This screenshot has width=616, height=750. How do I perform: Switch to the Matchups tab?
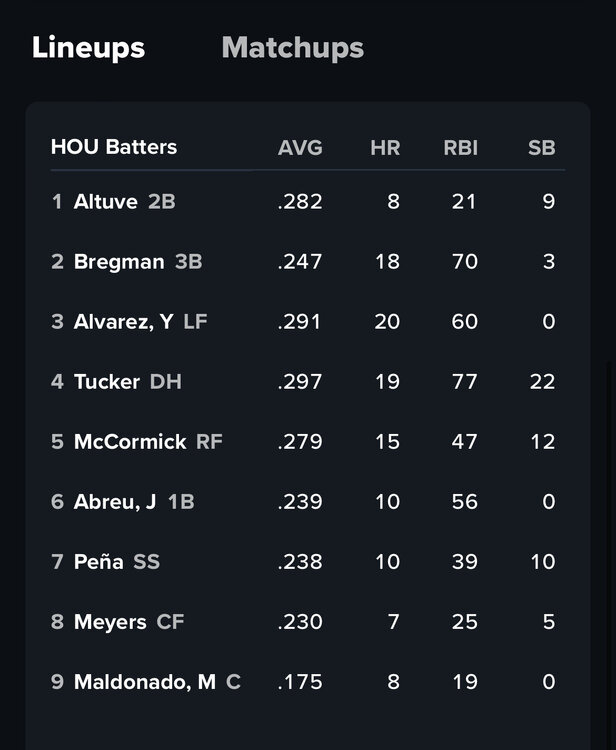pos(292,48)
